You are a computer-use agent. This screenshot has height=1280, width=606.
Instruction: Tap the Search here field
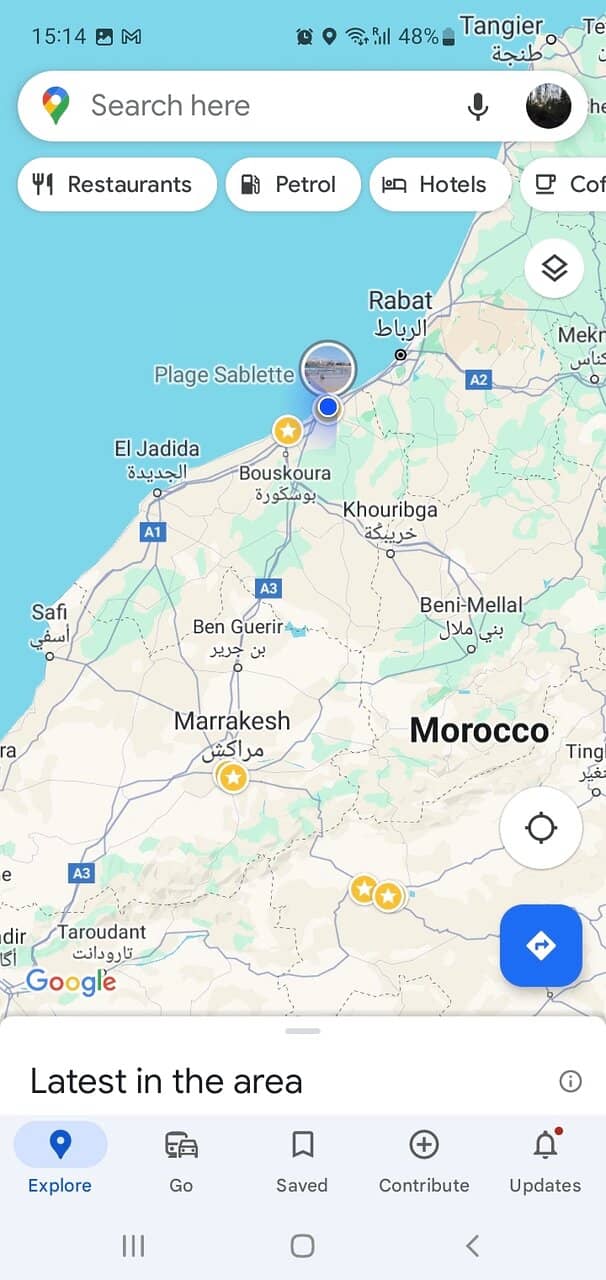[x=250, y=106]
